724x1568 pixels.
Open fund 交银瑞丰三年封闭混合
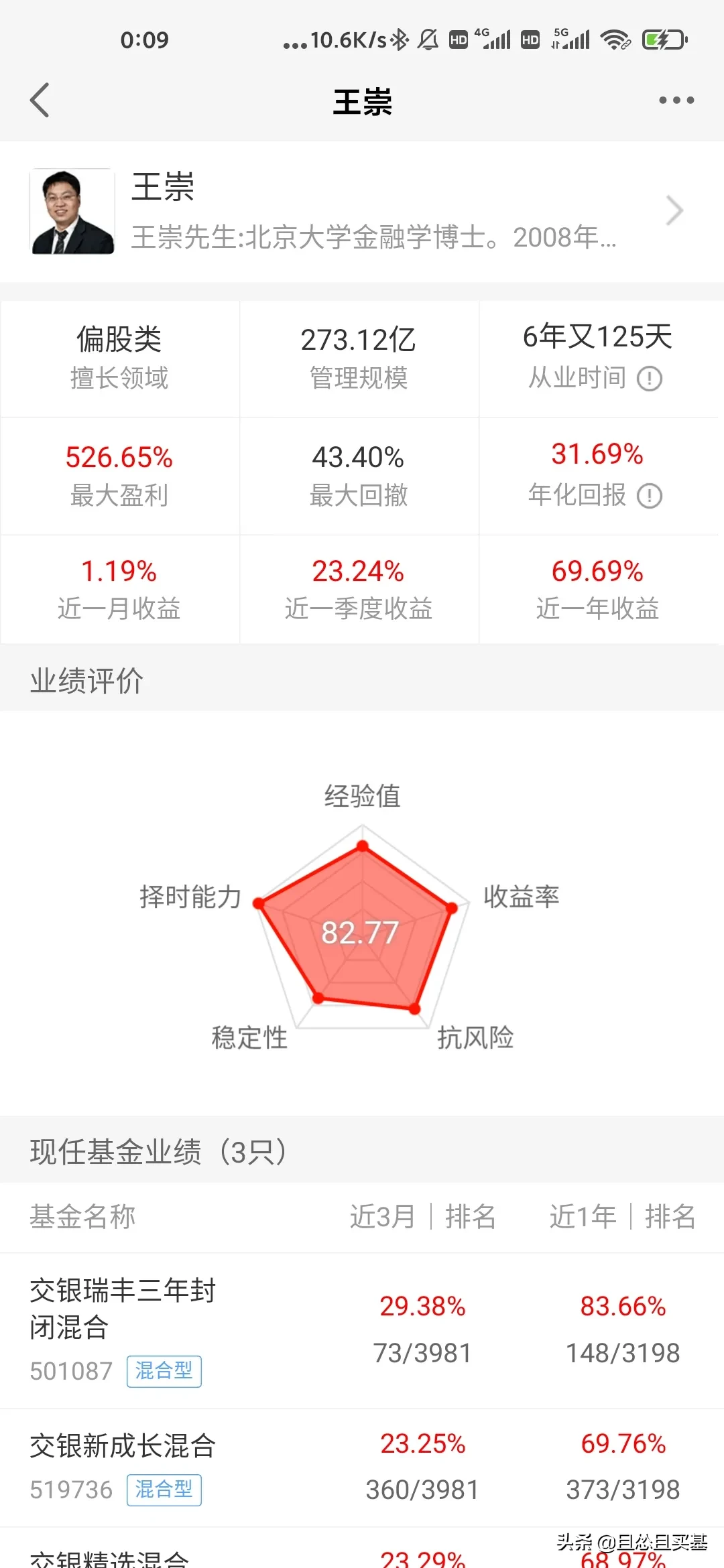pyautogui.click(x=362, y=1330)
